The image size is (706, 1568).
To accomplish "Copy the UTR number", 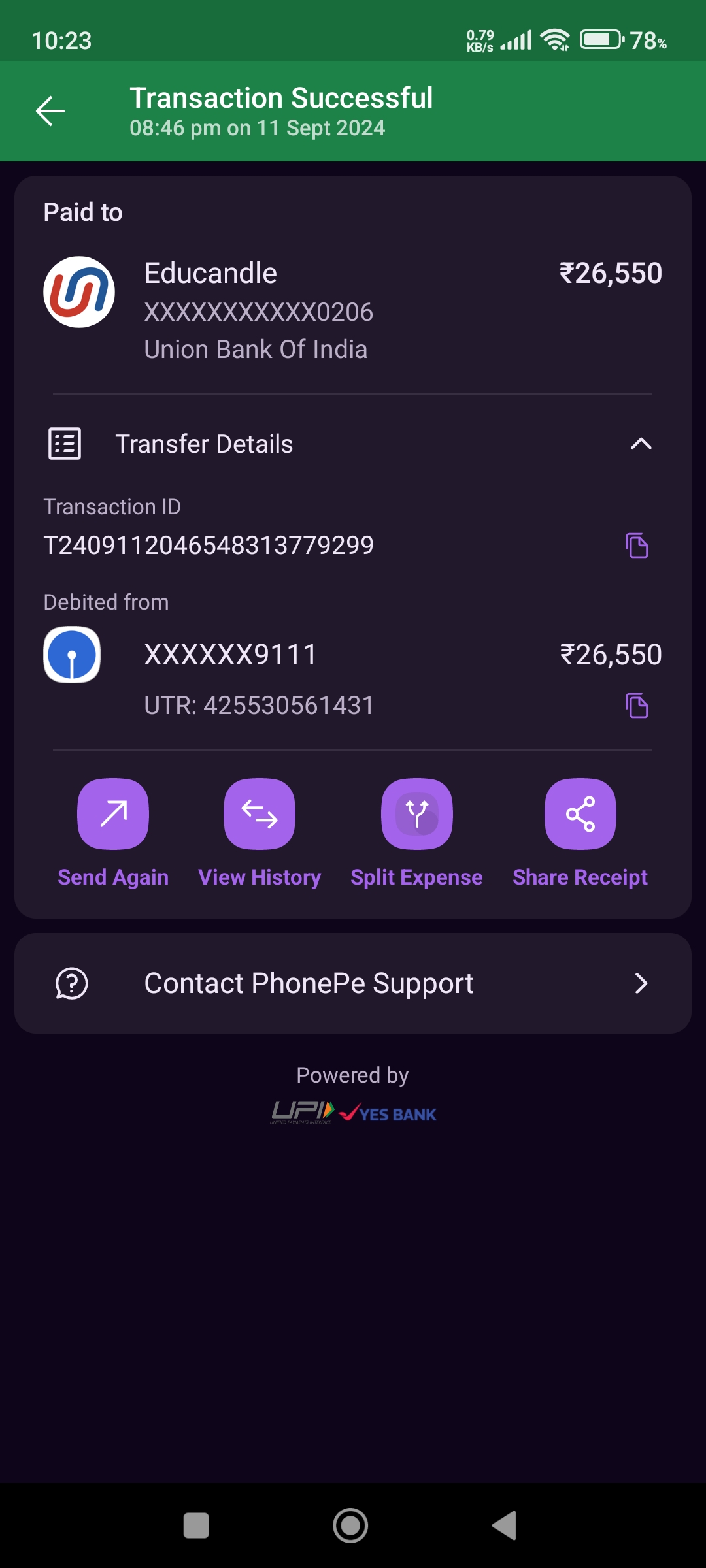I will pos(637,706).
